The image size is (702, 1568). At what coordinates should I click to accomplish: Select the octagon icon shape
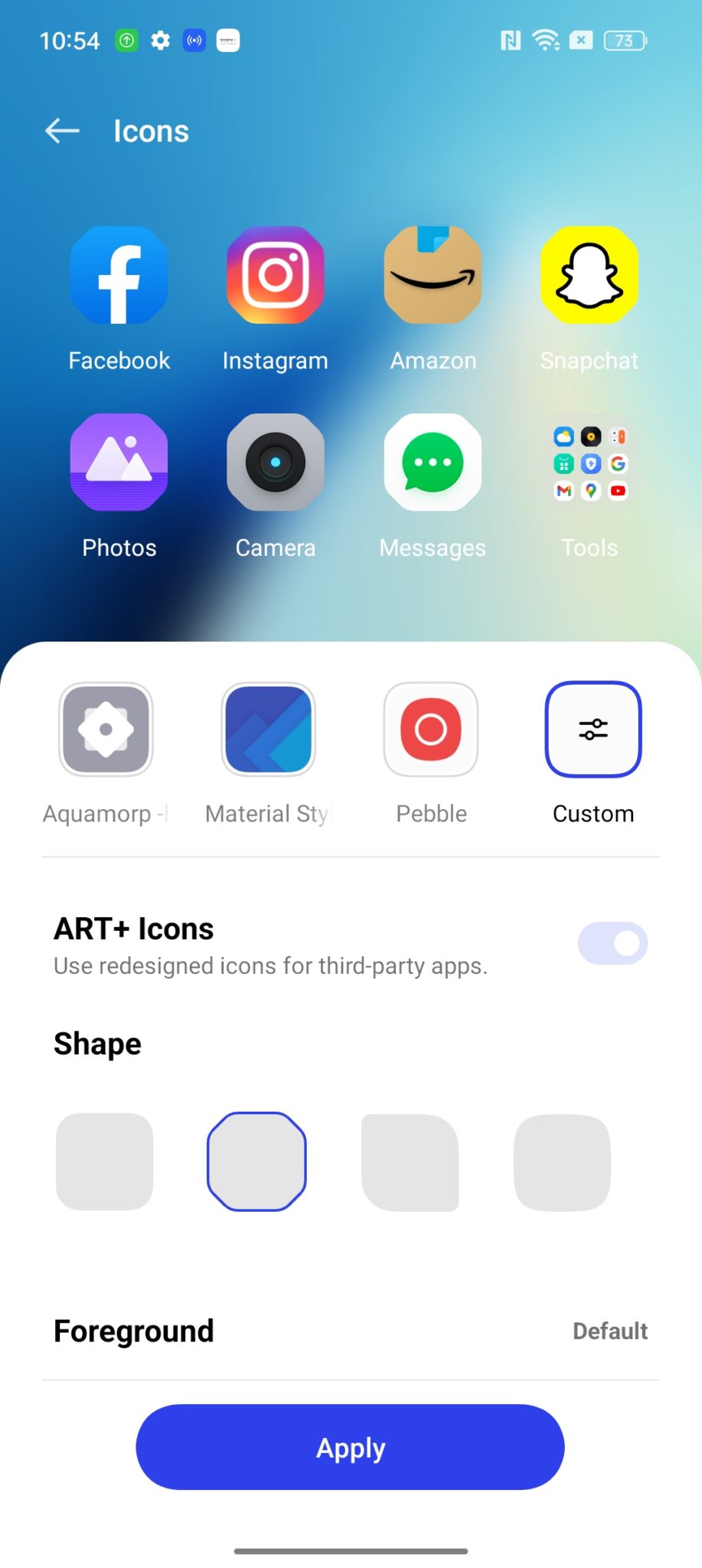click(x=256, y=1161)
